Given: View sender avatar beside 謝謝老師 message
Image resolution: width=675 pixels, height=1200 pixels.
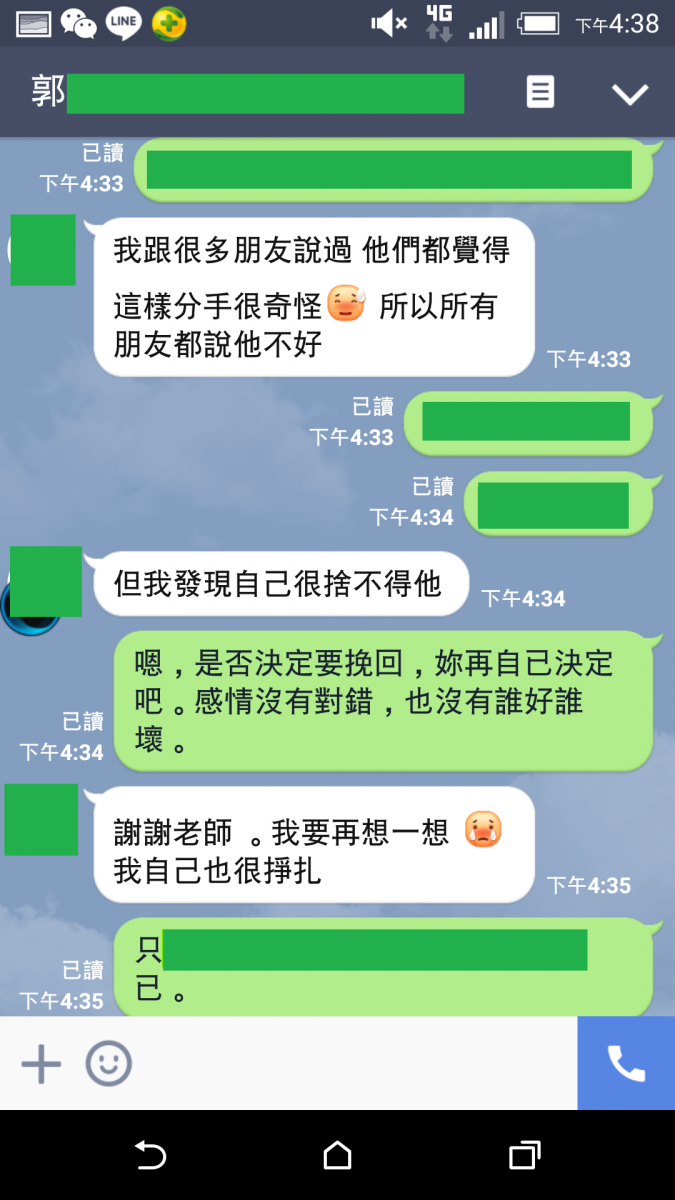Looking at the screenshot, I should point(41,820).
